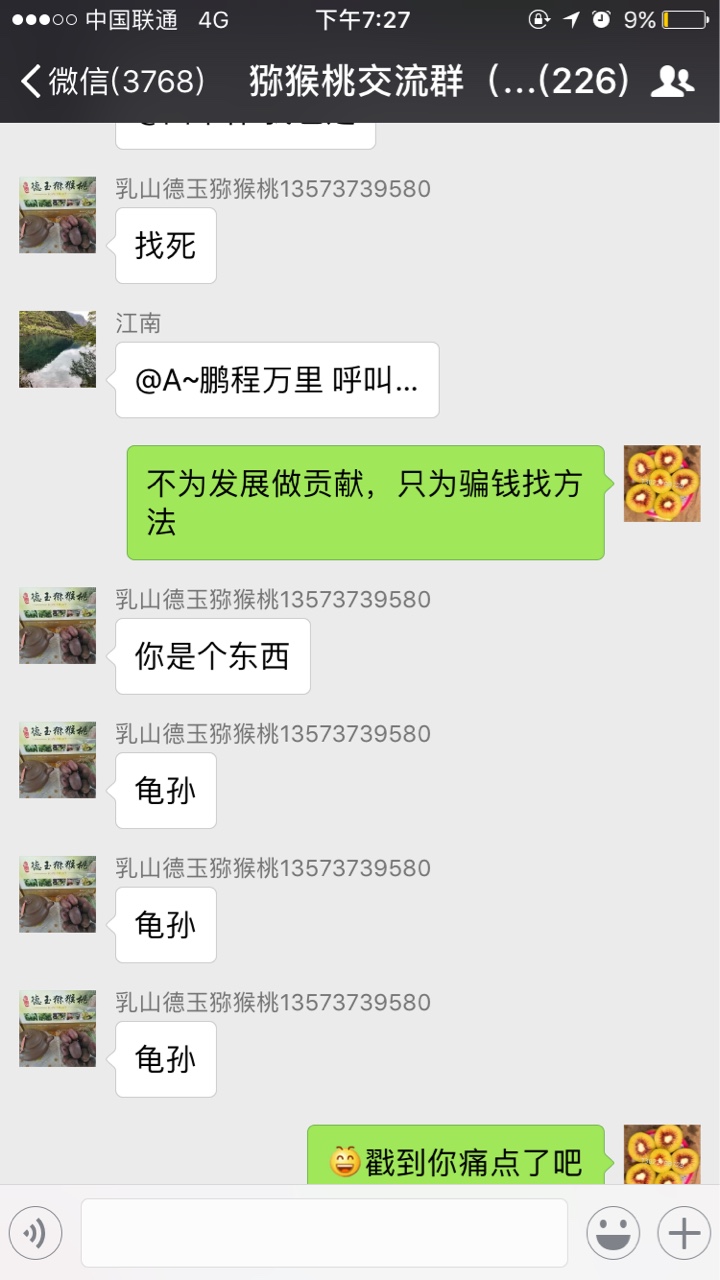Screen dimensions: 720x1280
Task: Open the group members info icon
Action: click(672, 82)
